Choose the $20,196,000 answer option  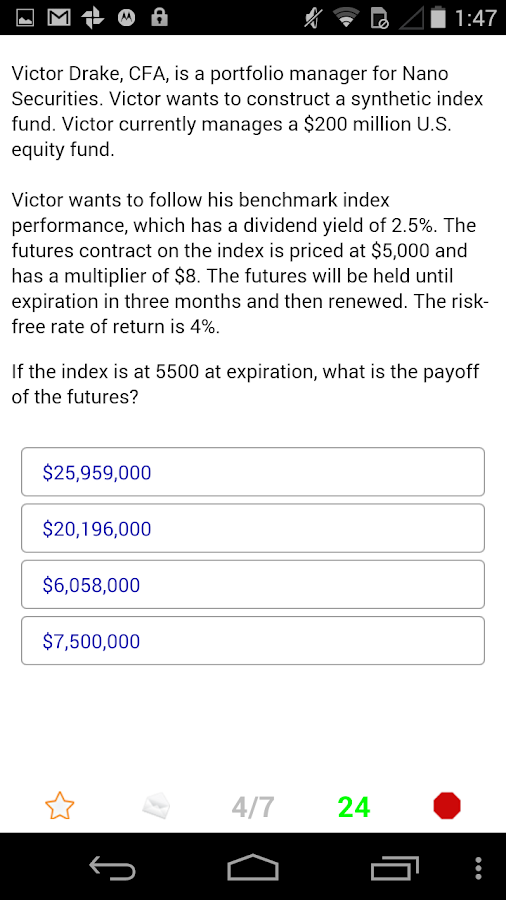coord(253,528)
